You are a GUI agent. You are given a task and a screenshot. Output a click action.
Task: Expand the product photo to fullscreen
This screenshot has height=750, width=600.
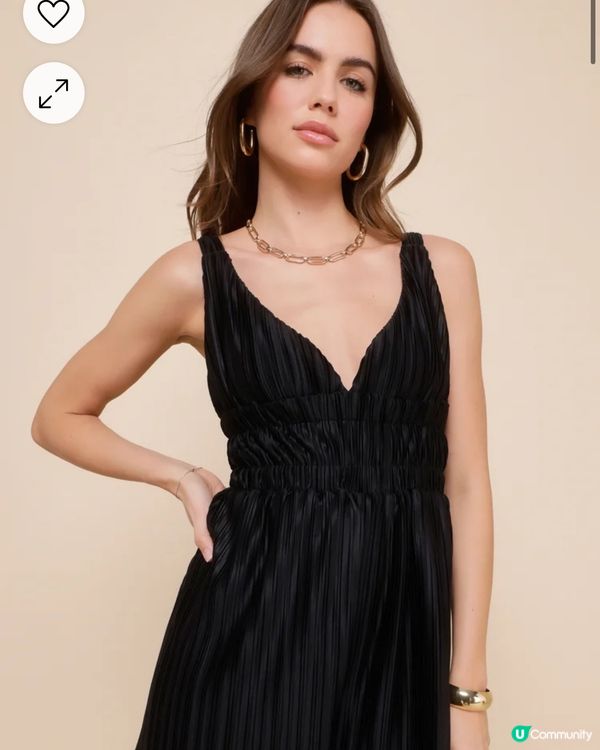[53, 93]
